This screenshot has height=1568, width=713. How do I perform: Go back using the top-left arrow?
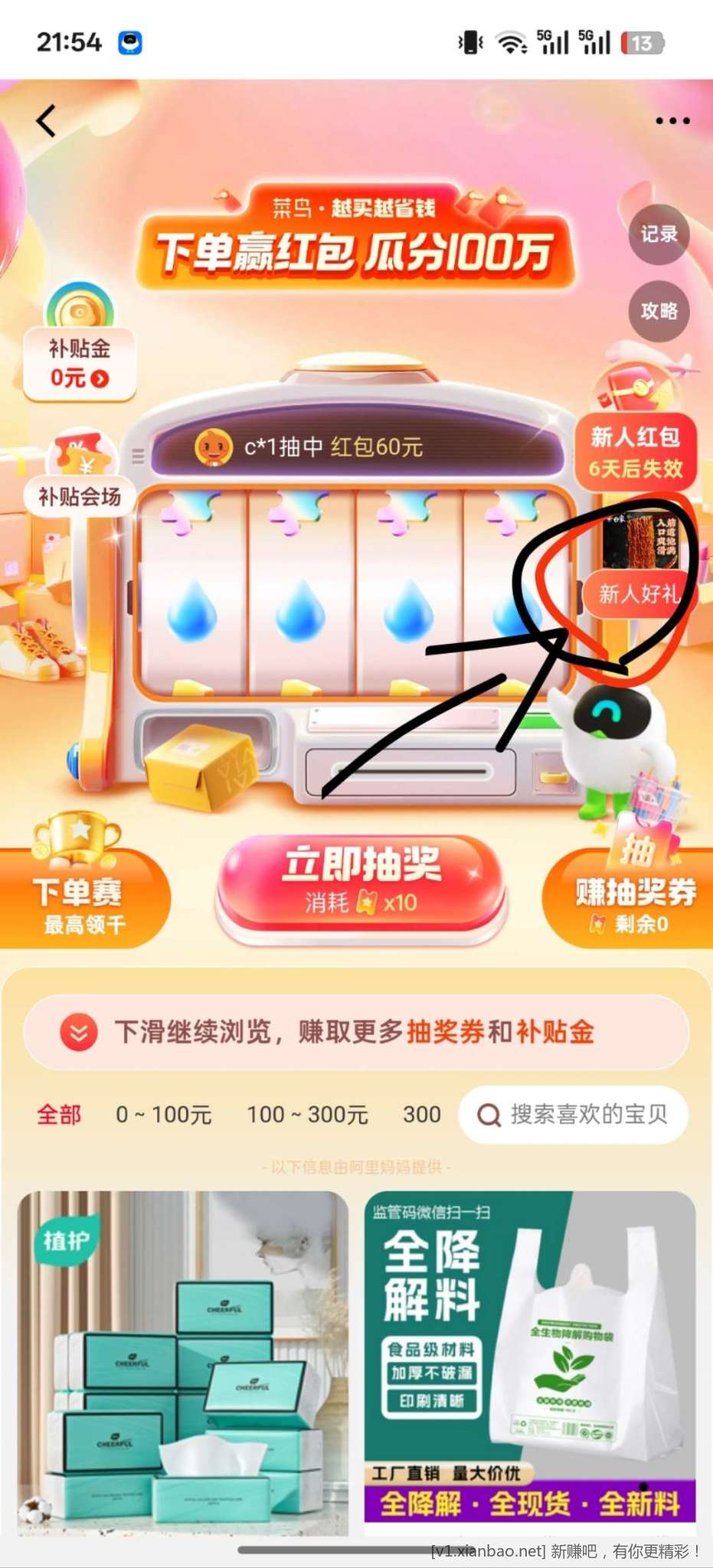pyautogui.click(x=46, y=121)
